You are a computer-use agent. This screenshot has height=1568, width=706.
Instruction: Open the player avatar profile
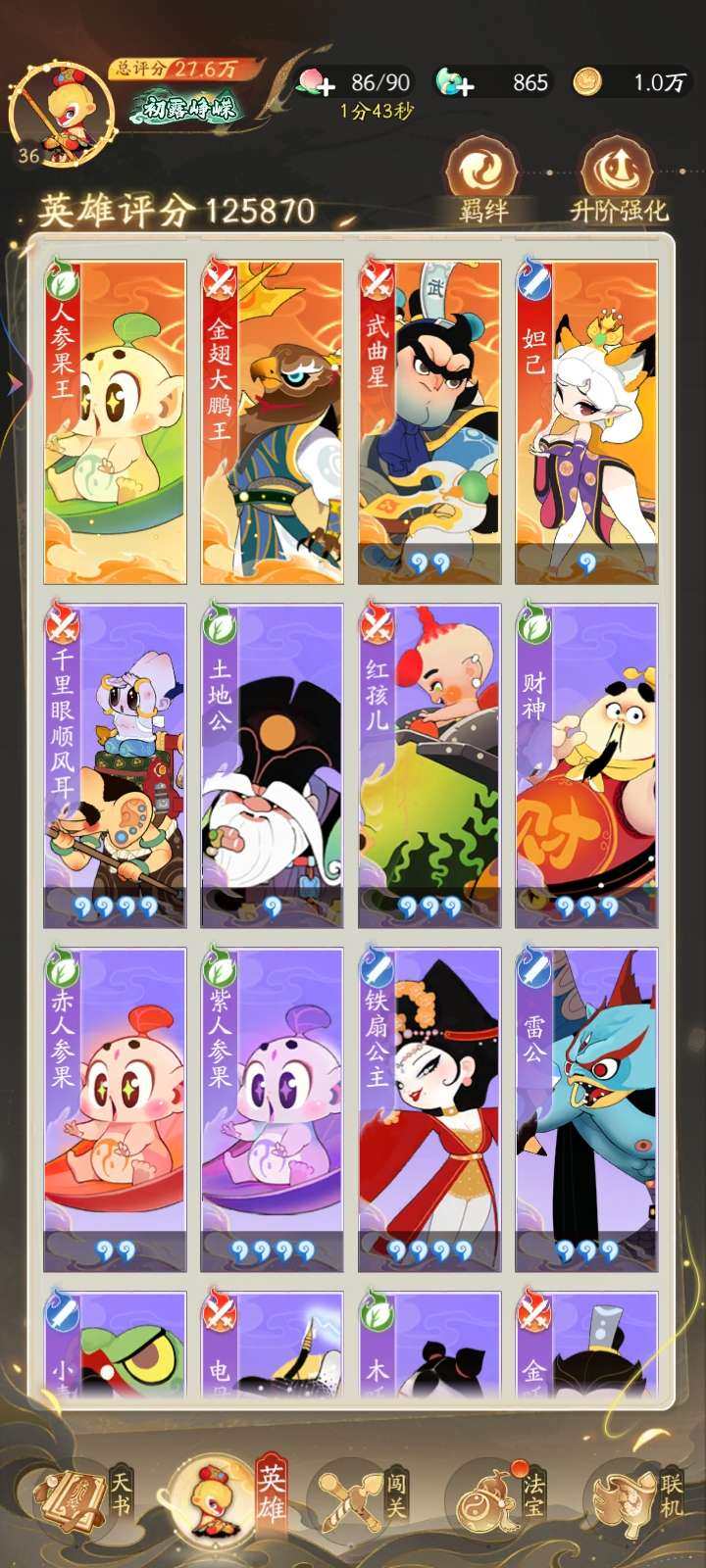[x=61, y=110]
